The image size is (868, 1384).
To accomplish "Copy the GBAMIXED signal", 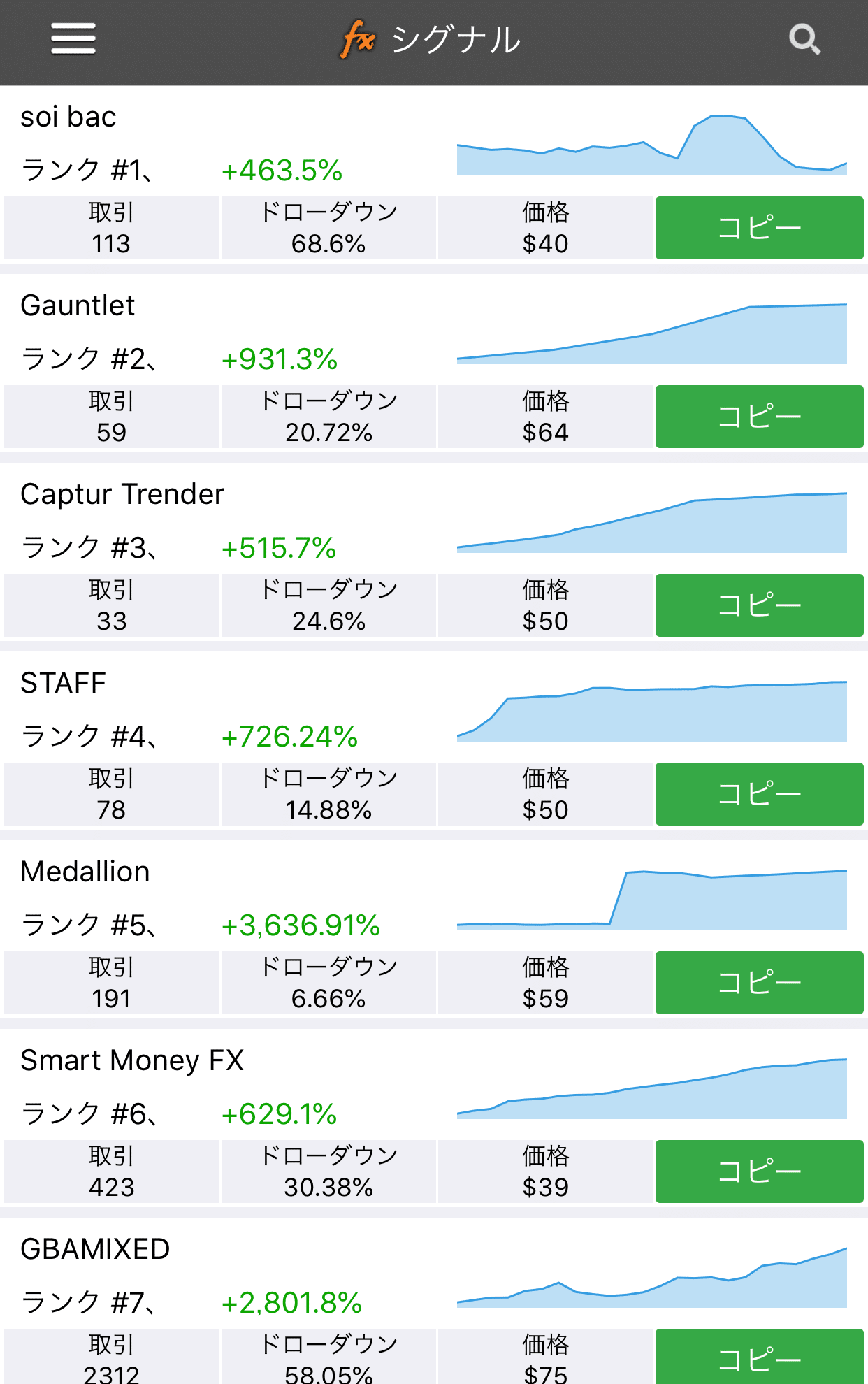I will [x=760, y=1357].
